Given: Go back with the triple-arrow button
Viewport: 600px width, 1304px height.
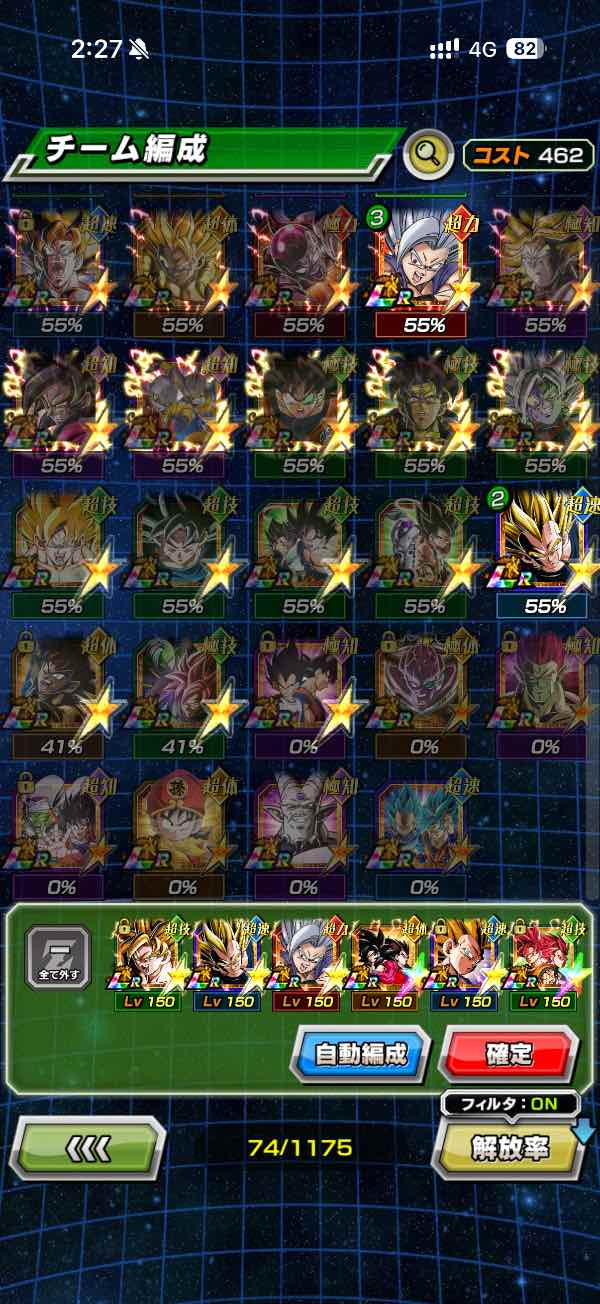Looking at the screenshot, I should [88, 1149].
